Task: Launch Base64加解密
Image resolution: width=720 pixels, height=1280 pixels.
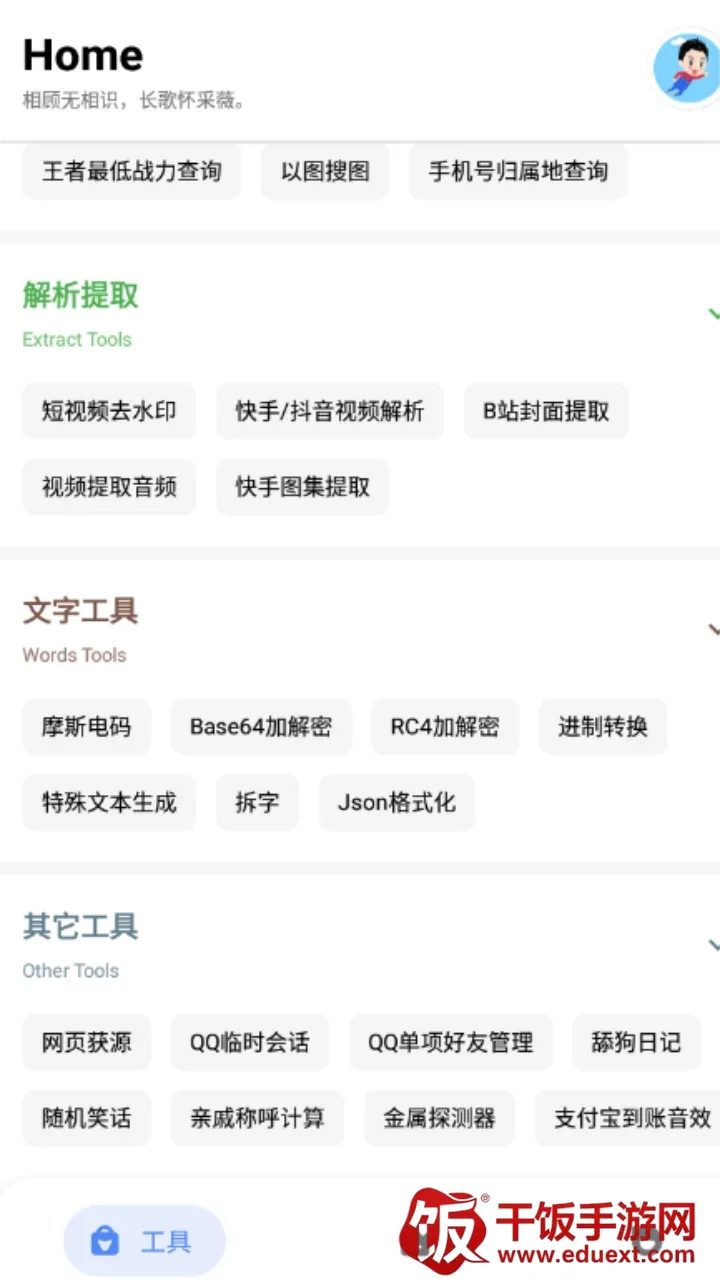Action: [x=261, y=726]
